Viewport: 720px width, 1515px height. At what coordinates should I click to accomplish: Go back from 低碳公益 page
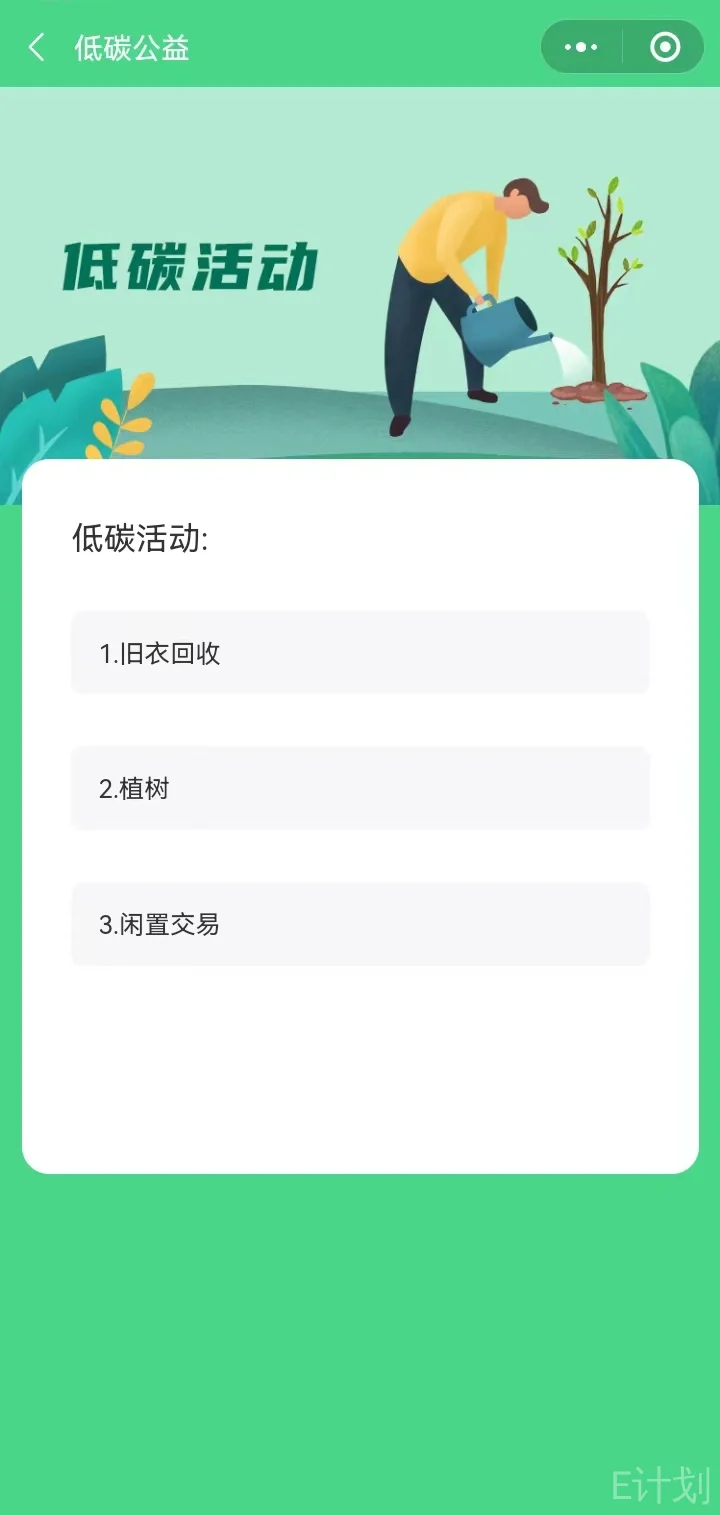[x=37, y=47]
